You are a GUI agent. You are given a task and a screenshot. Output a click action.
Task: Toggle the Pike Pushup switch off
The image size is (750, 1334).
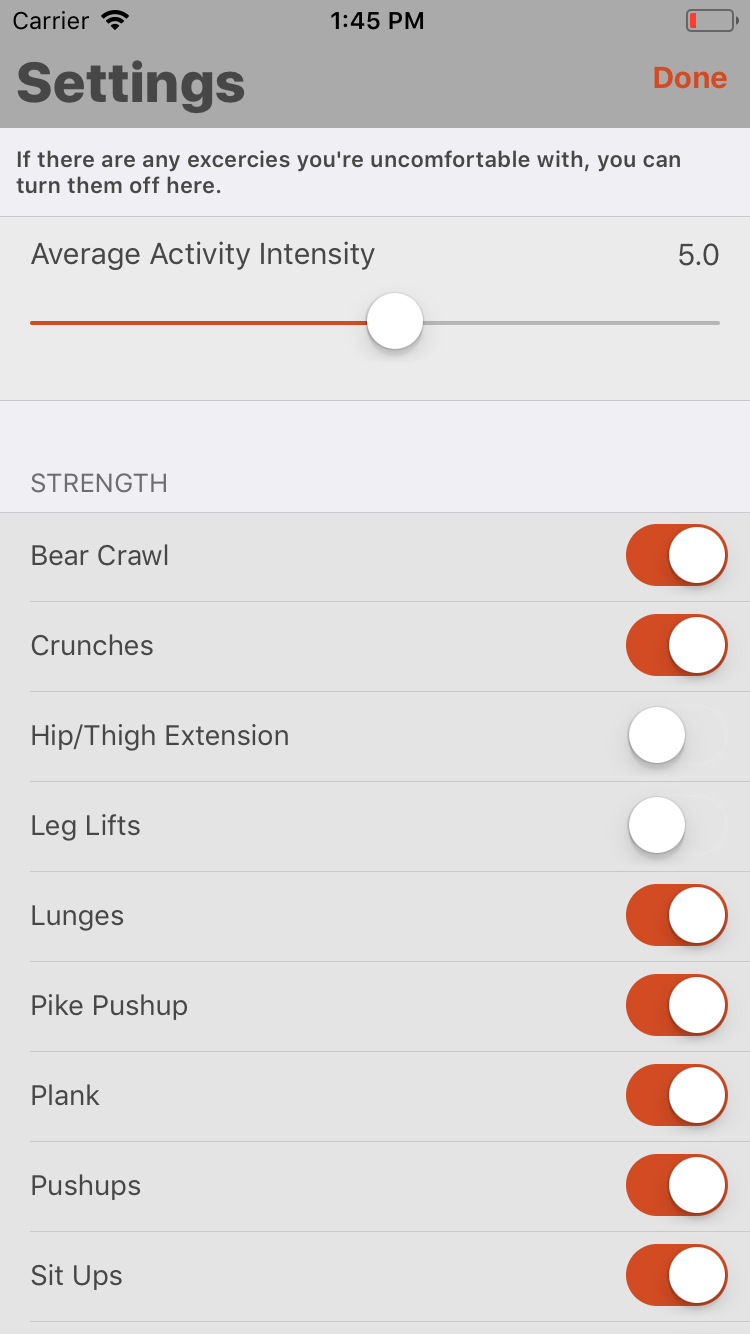coord(677,1005)
